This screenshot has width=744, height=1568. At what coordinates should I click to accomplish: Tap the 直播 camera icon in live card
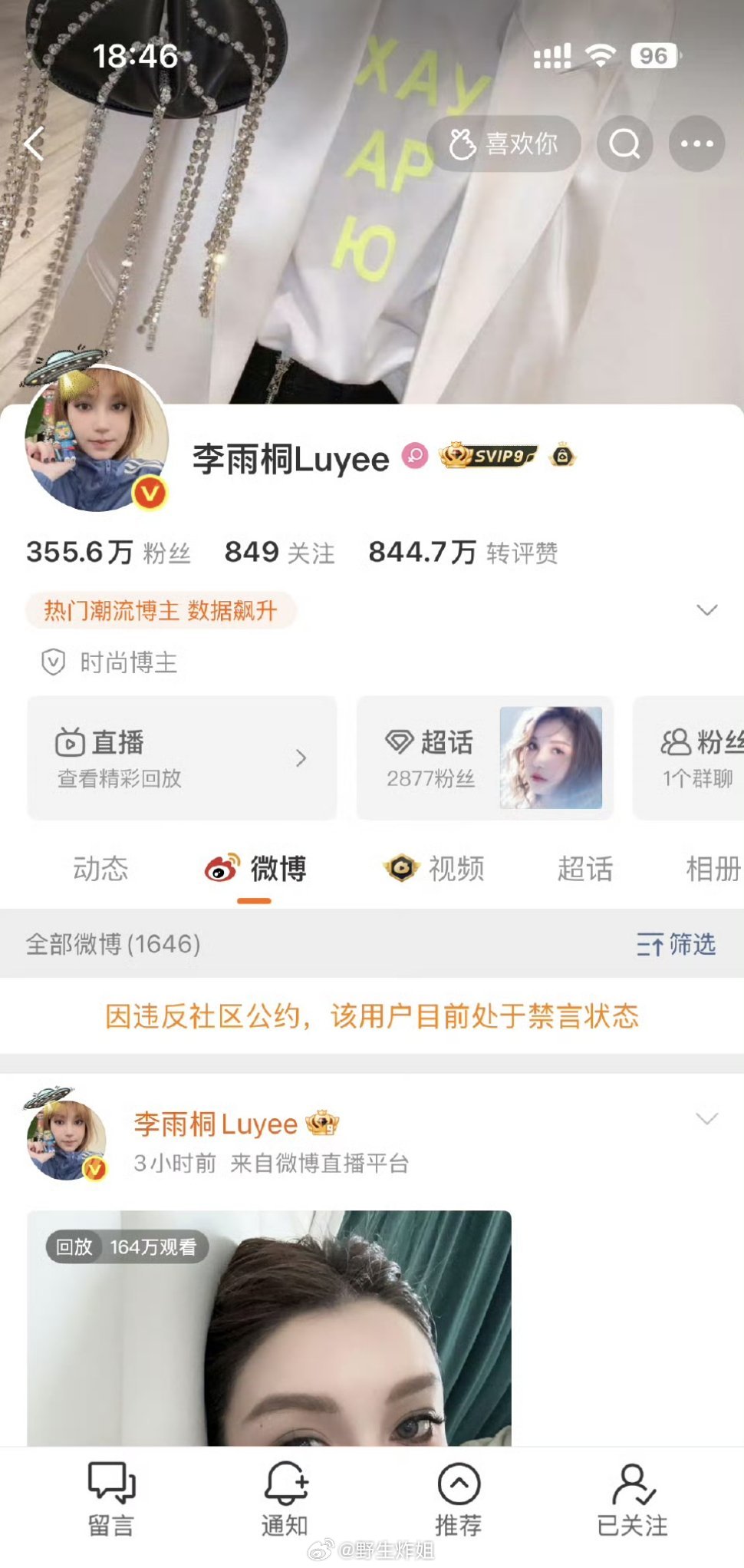pyautogui.click(x=71, y=742)
